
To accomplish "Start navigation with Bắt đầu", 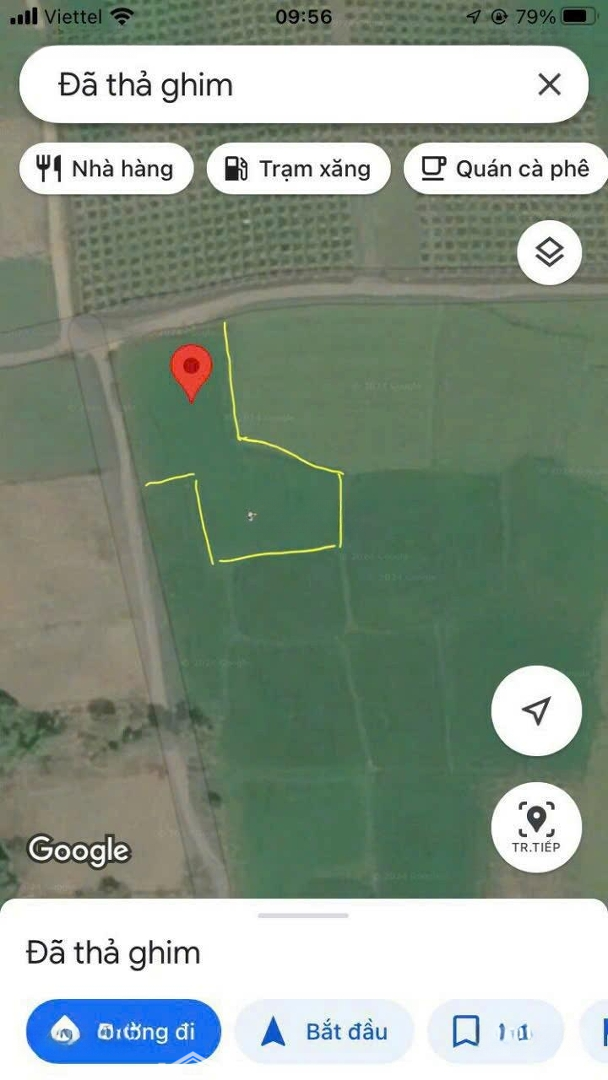I will (324, 1032).
